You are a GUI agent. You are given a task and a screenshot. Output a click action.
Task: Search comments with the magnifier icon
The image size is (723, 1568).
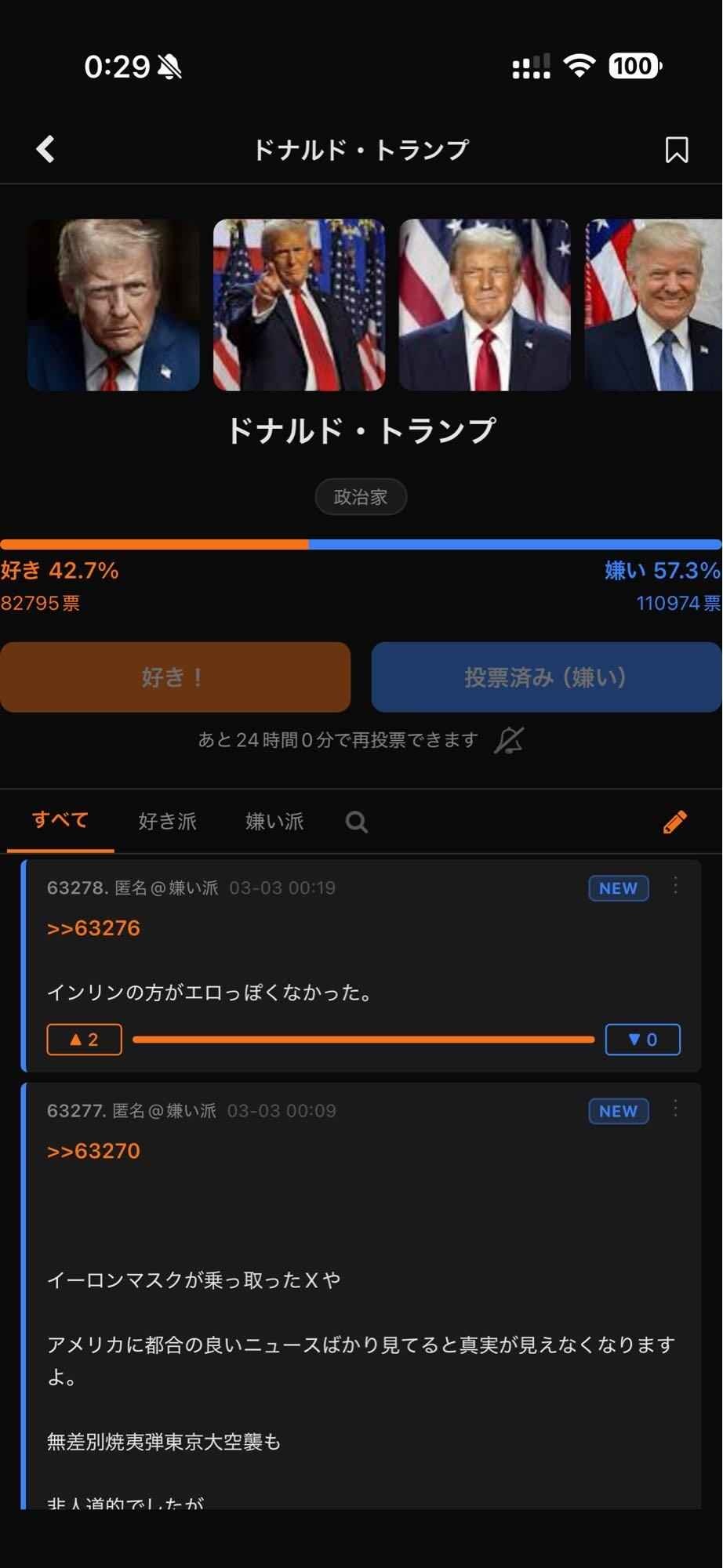point(357,822)
